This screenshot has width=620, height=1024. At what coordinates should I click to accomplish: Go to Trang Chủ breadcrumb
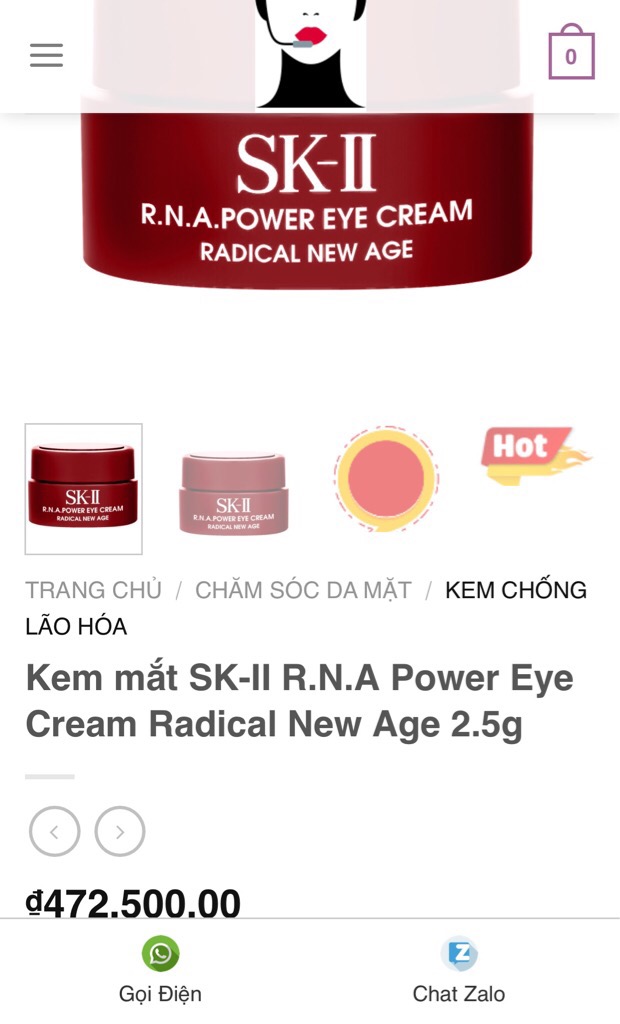pyautogui.click(x=93, y=590)
